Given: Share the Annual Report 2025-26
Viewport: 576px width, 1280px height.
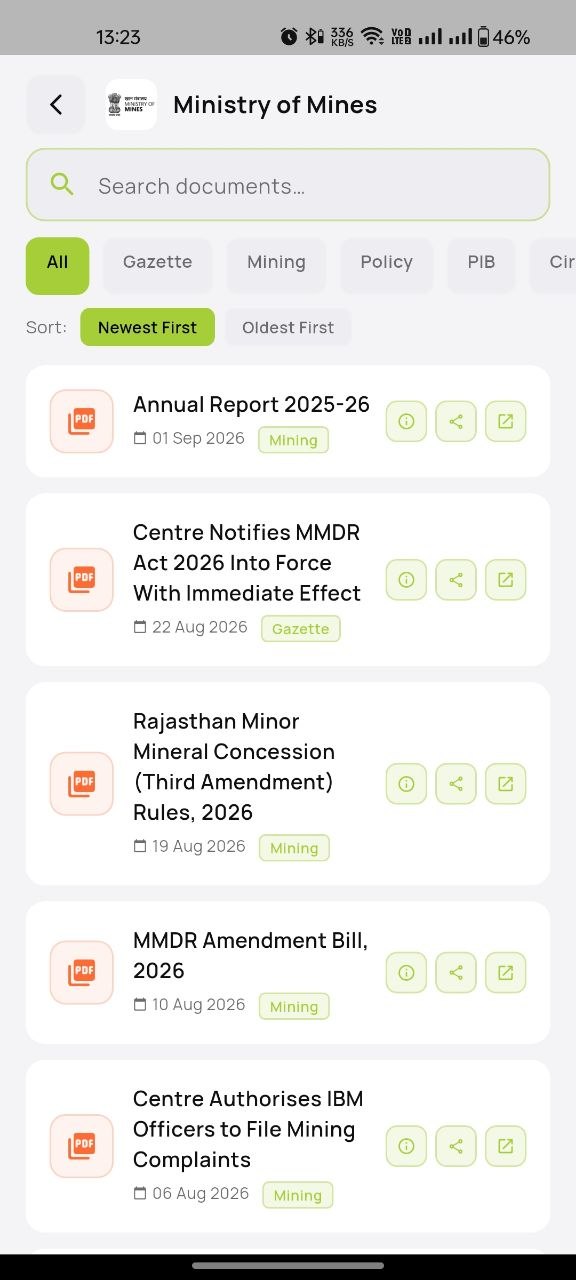Looking at the screenshot, I should tap(456, 421).
